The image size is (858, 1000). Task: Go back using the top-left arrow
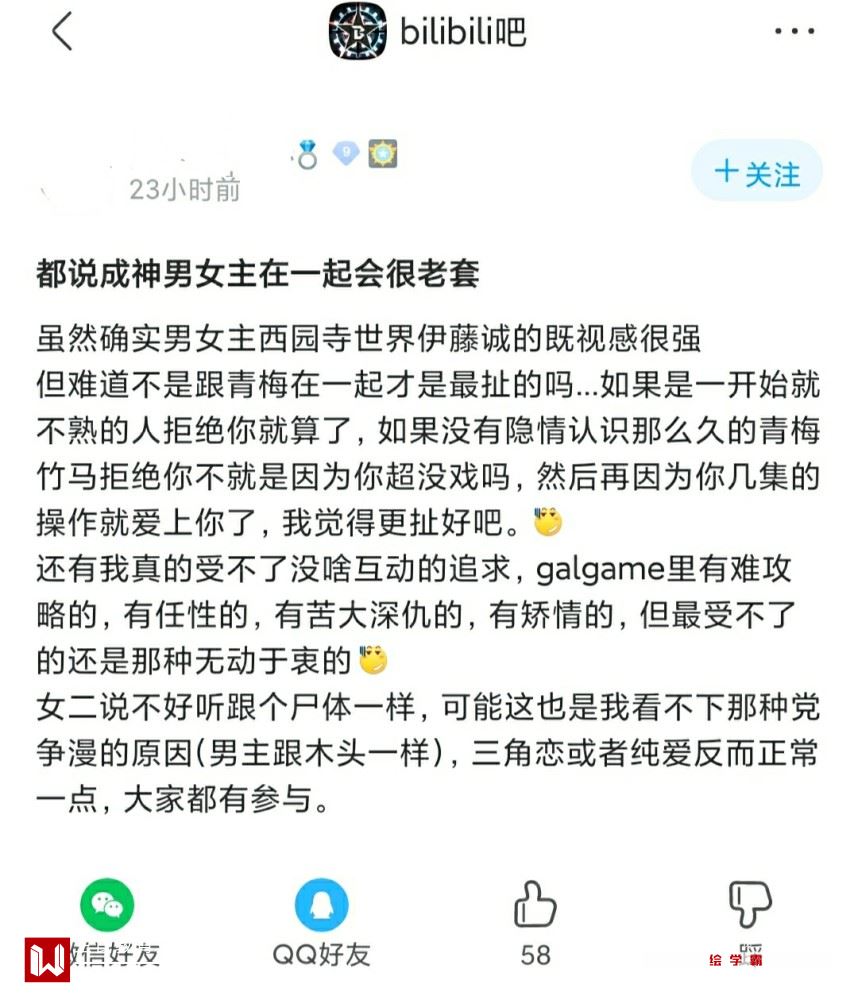(x=62, y=32)
